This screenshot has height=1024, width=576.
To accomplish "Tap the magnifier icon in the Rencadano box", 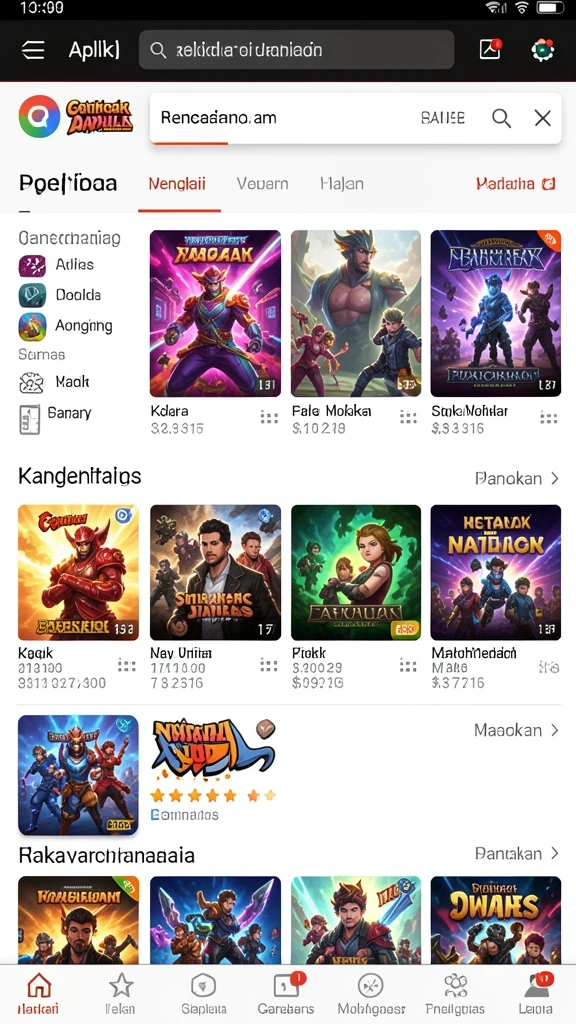I will 502,118.
